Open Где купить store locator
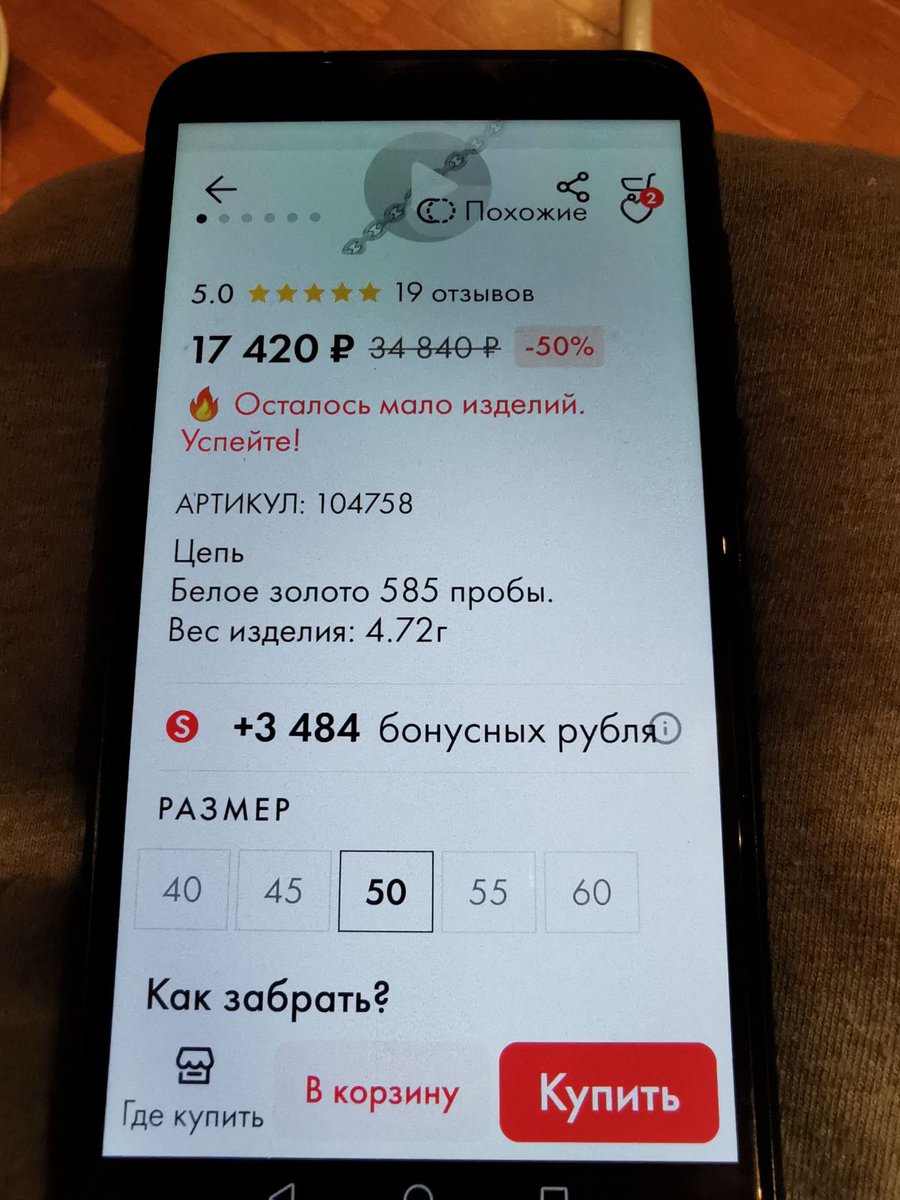Image resolution: width=900 pixels, height=1200 pixels. click(x=193, y=1090)
